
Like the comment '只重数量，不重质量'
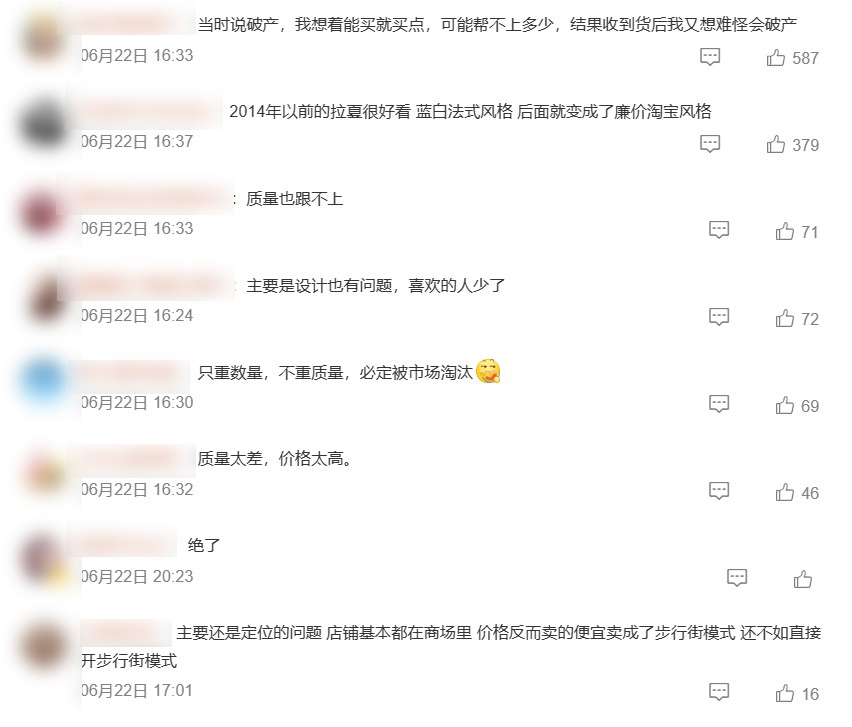tap(785, 406)
